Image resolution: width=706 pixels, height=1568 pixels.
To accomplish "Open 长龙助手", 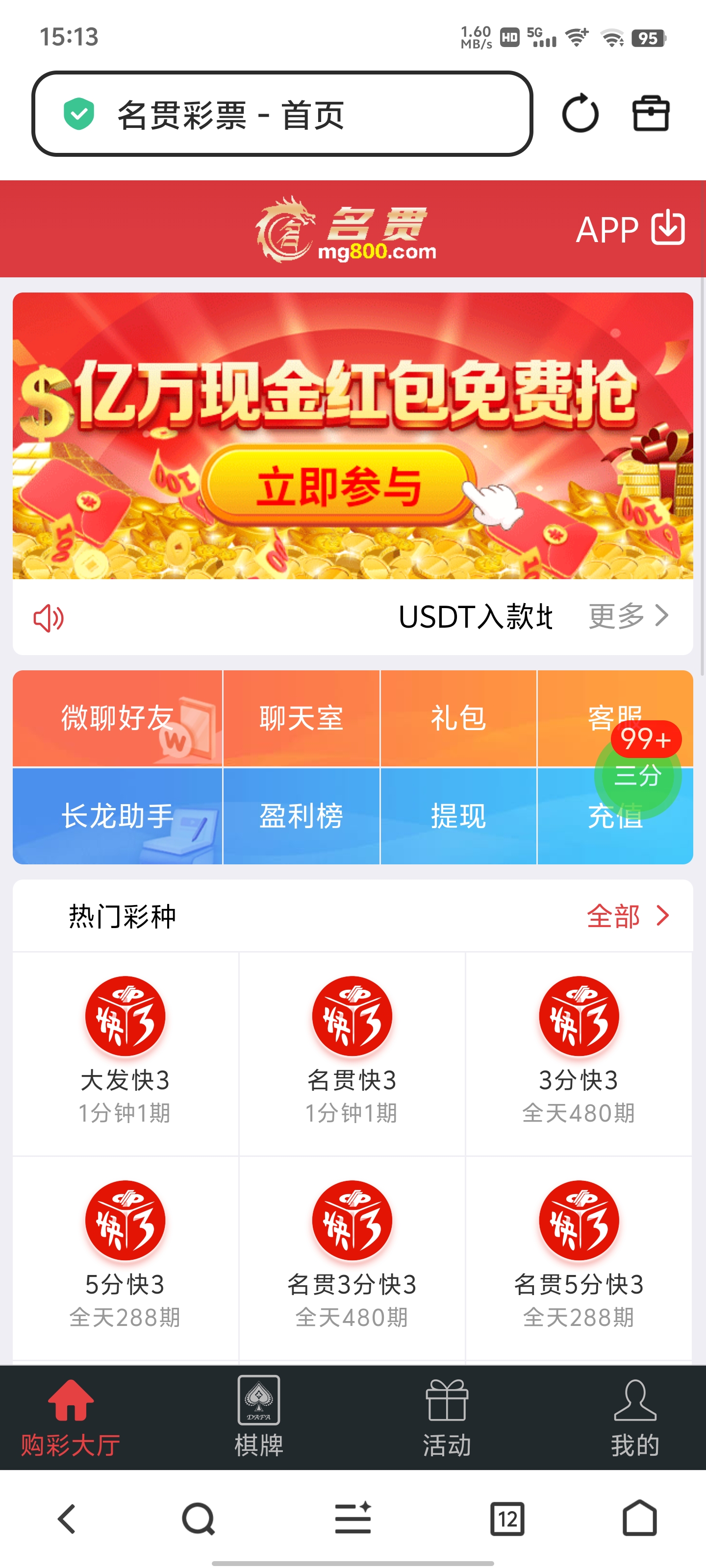I will tap(118, 816).
